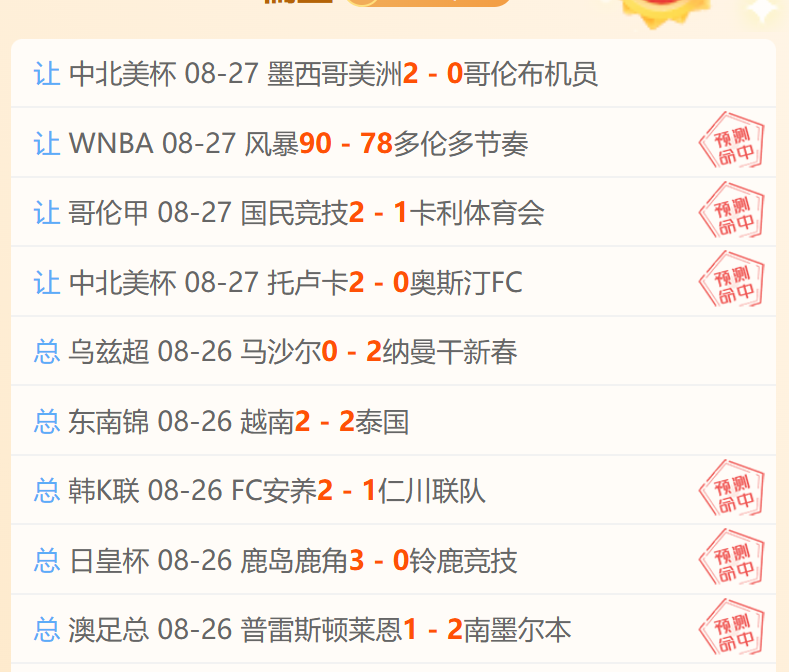Select the 普雷斯顿莱恩 vs 南墨尔本 row
The image size is (789, 672).
tap(393, 629)
